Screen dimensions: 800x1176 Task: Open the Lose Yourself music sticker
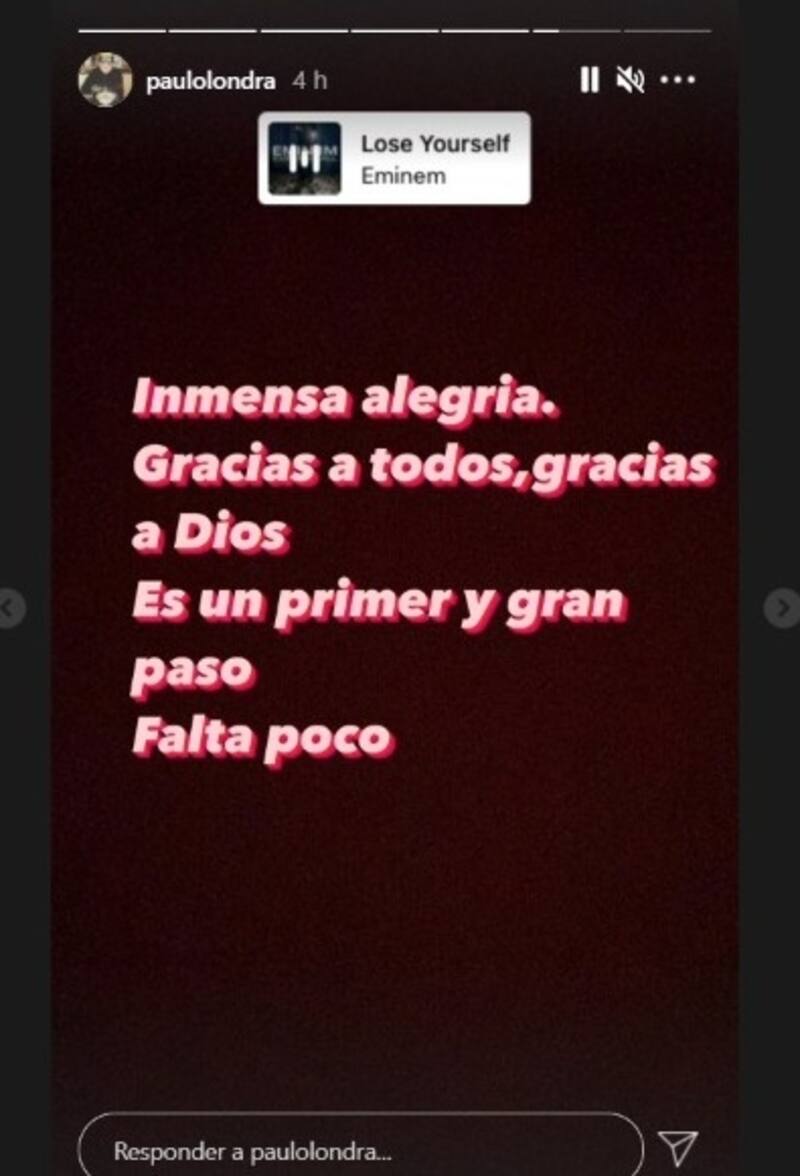point(394,159)
